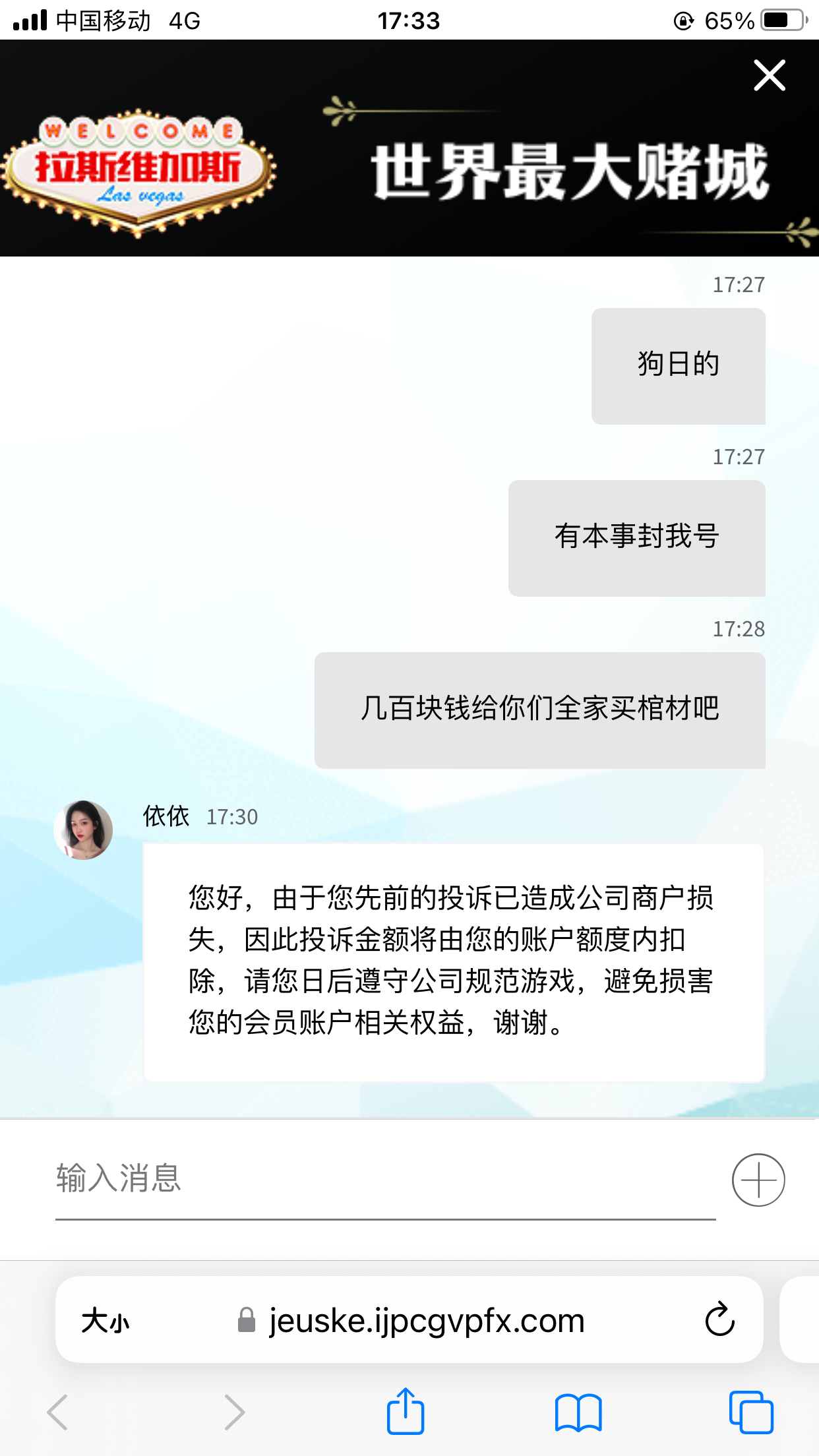The width and height of the screenshot is (819, 1456).
Task: Tap the jeuske.ijpcgvpfx.com address bar
Action: coord(426,1321)
